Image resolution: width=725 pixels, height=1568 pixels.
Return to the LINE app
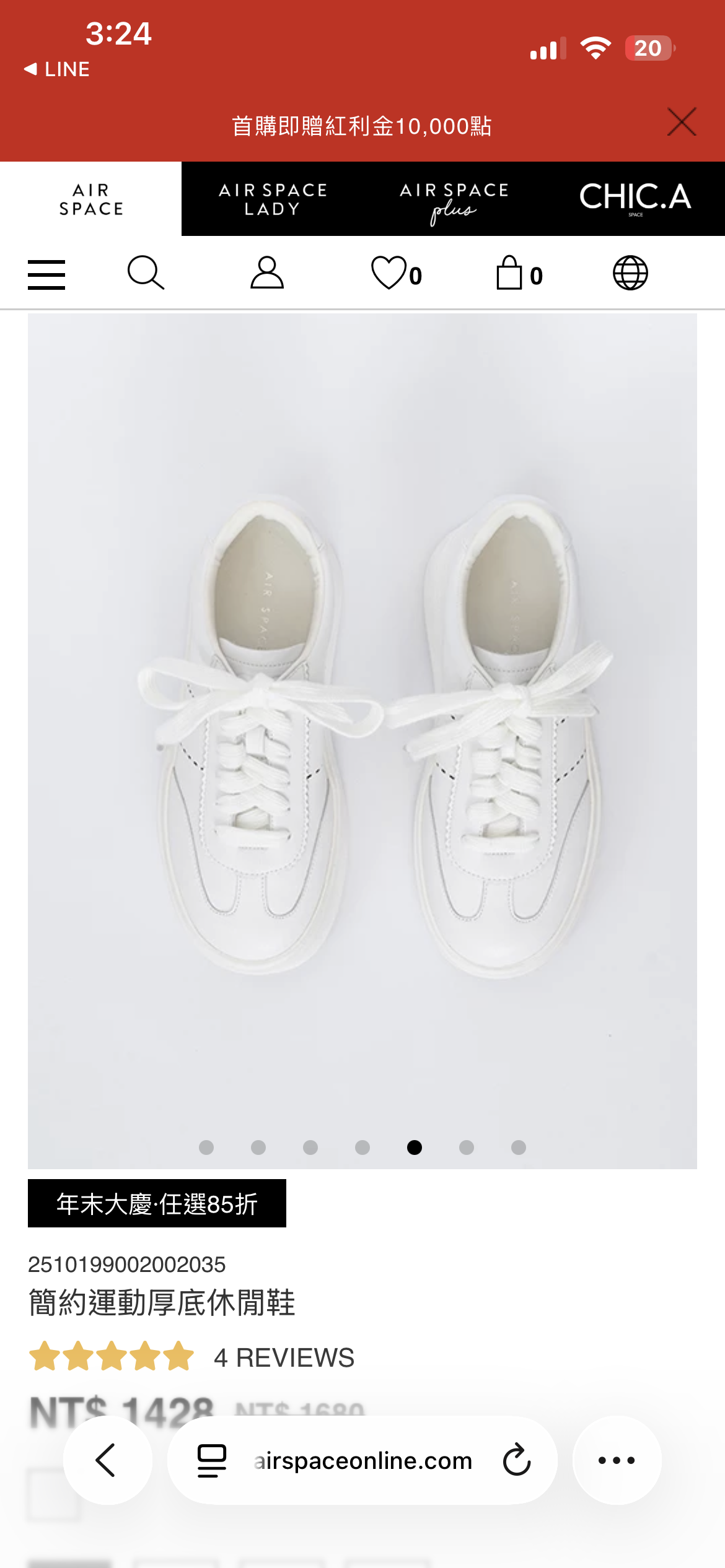click(x=57, y=69)
